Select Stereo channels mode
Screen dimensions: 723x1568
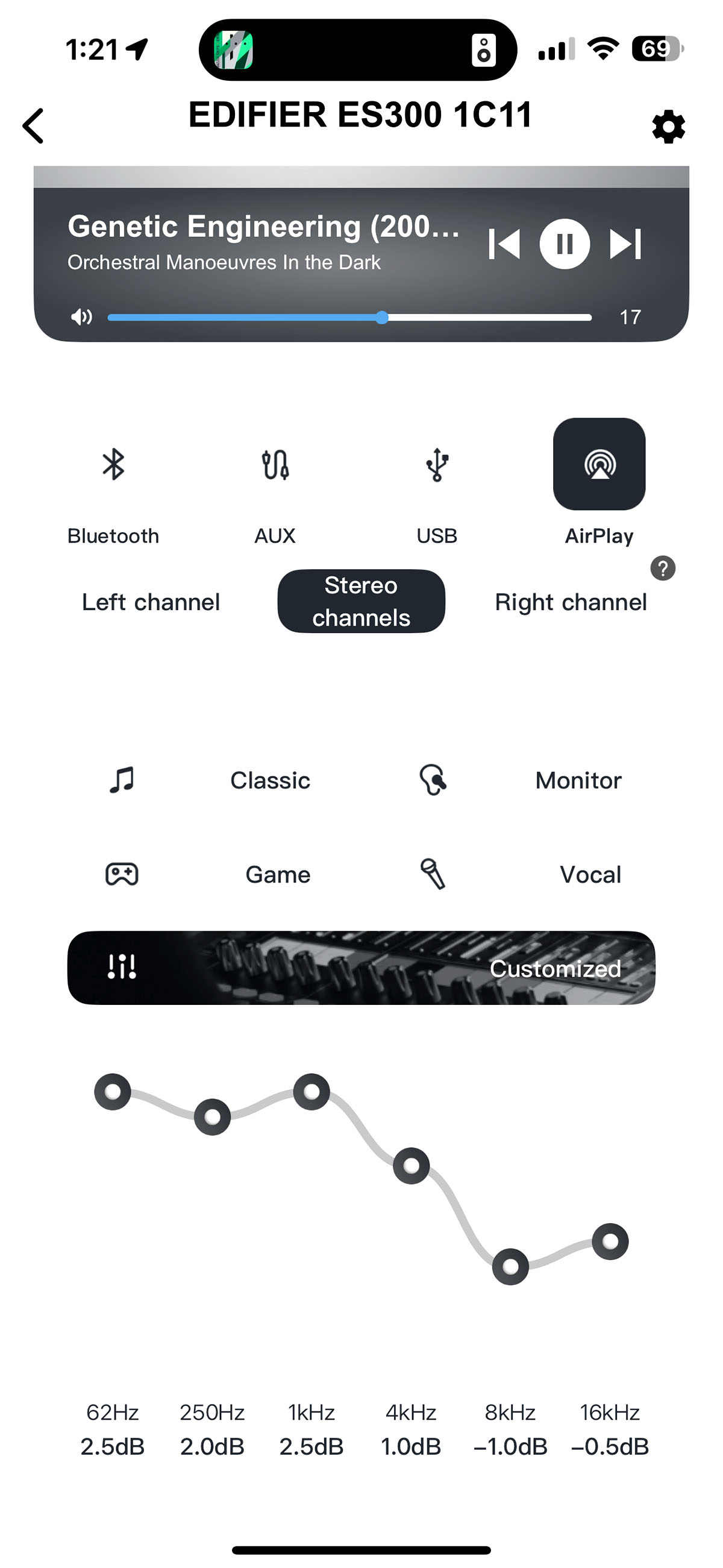pos(361,602)
